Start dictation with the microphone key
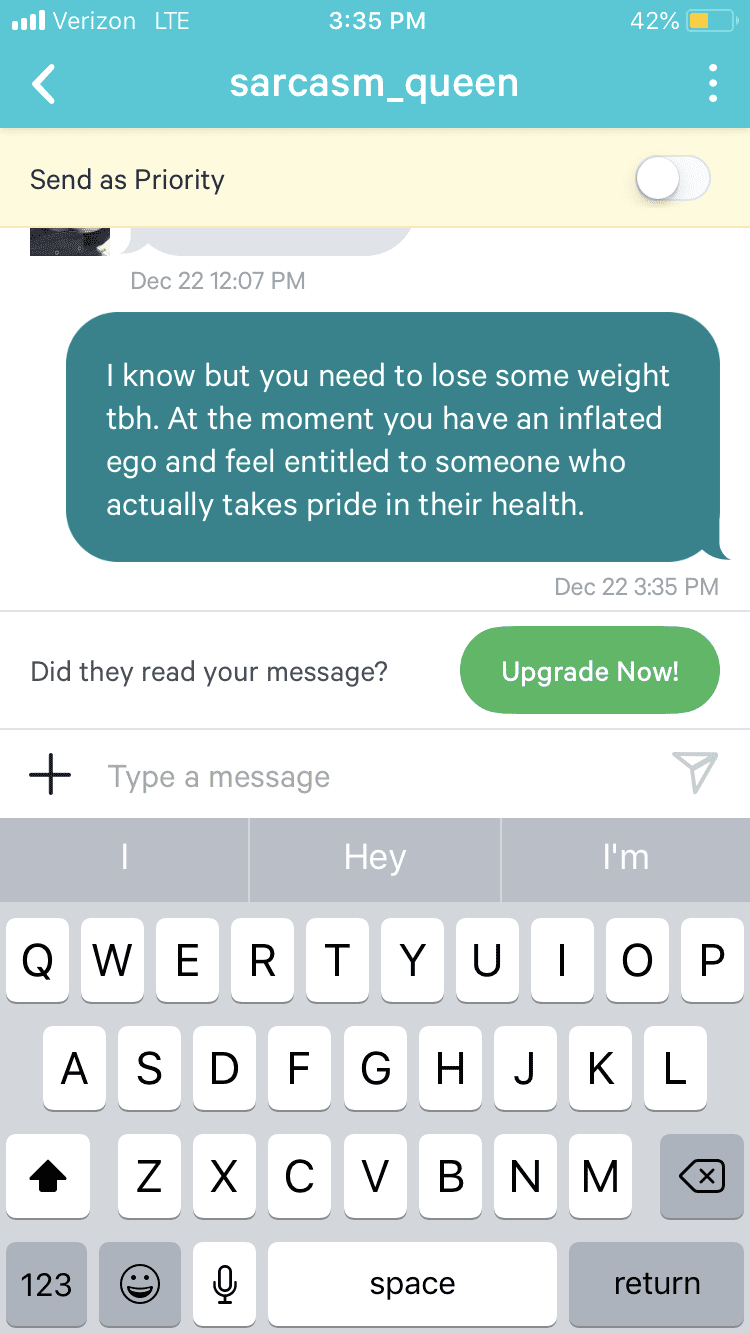Screen dimensions: 750x1334 tap(225, 1284)
